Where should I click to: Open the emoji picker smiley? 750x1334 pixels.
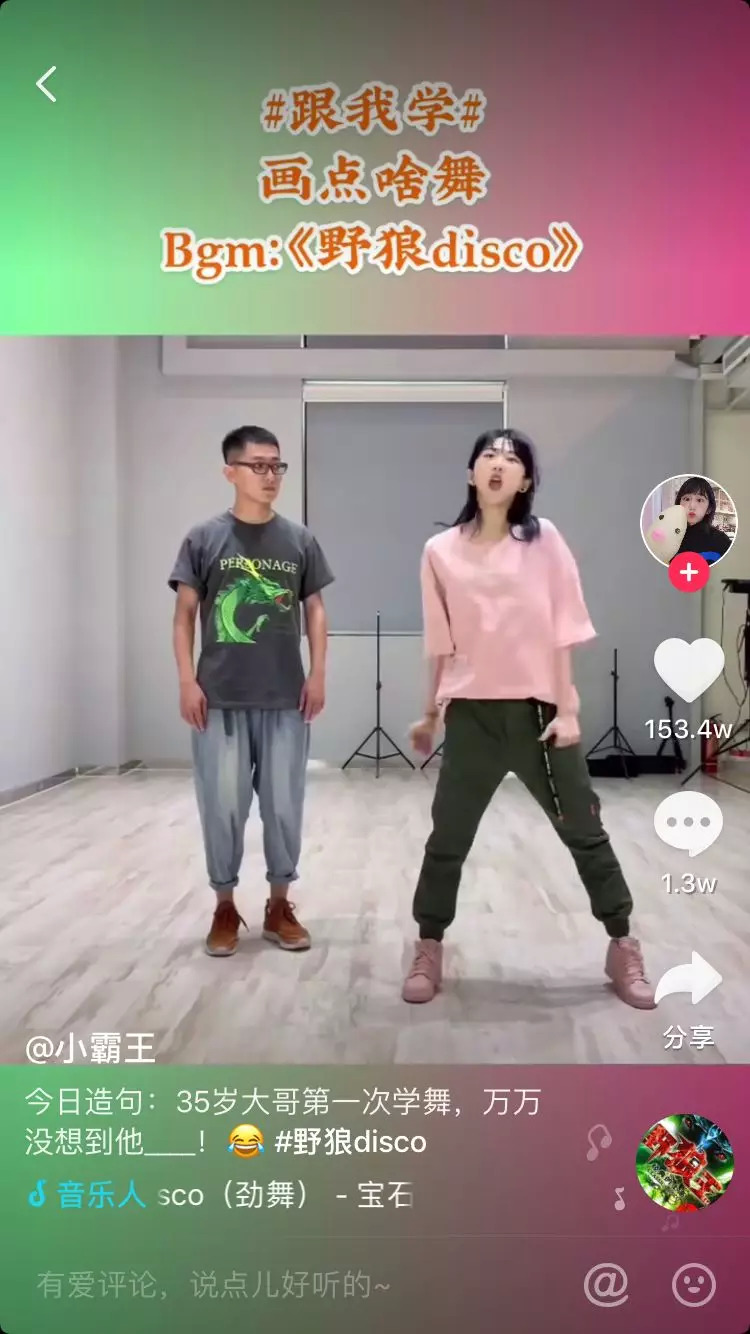693,1284
